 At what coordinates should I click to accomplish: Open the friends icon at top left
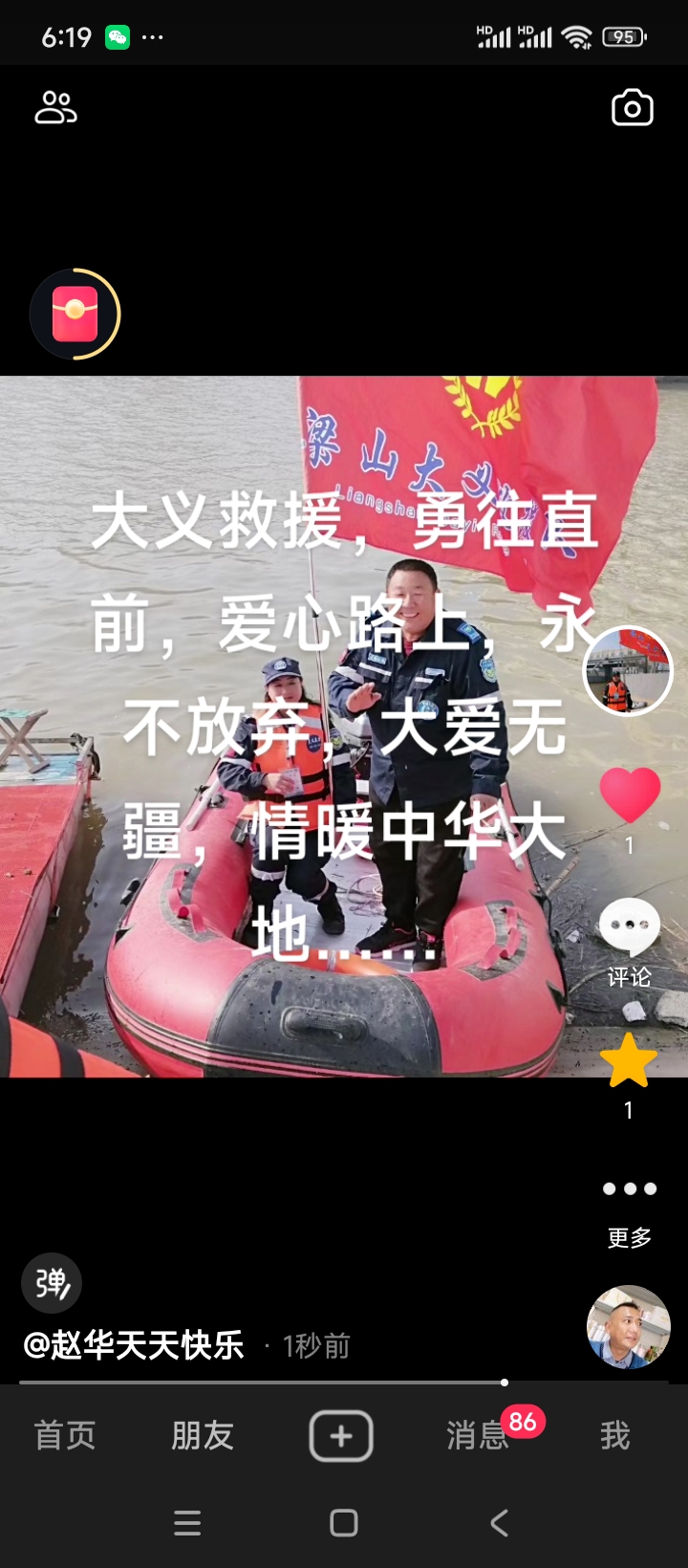[x=55, y=108]
